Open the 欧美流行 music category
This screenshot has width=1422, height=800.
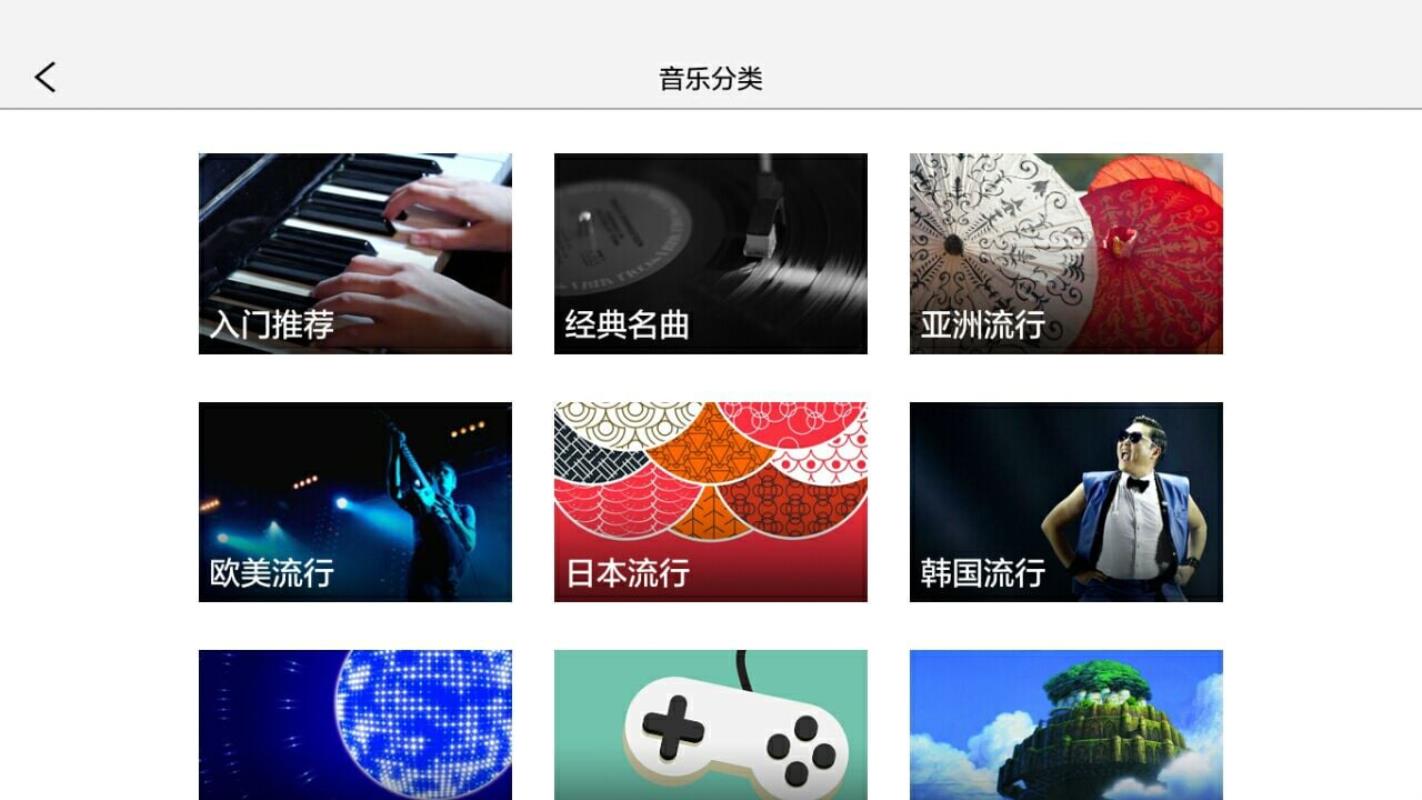coord(355,502)
